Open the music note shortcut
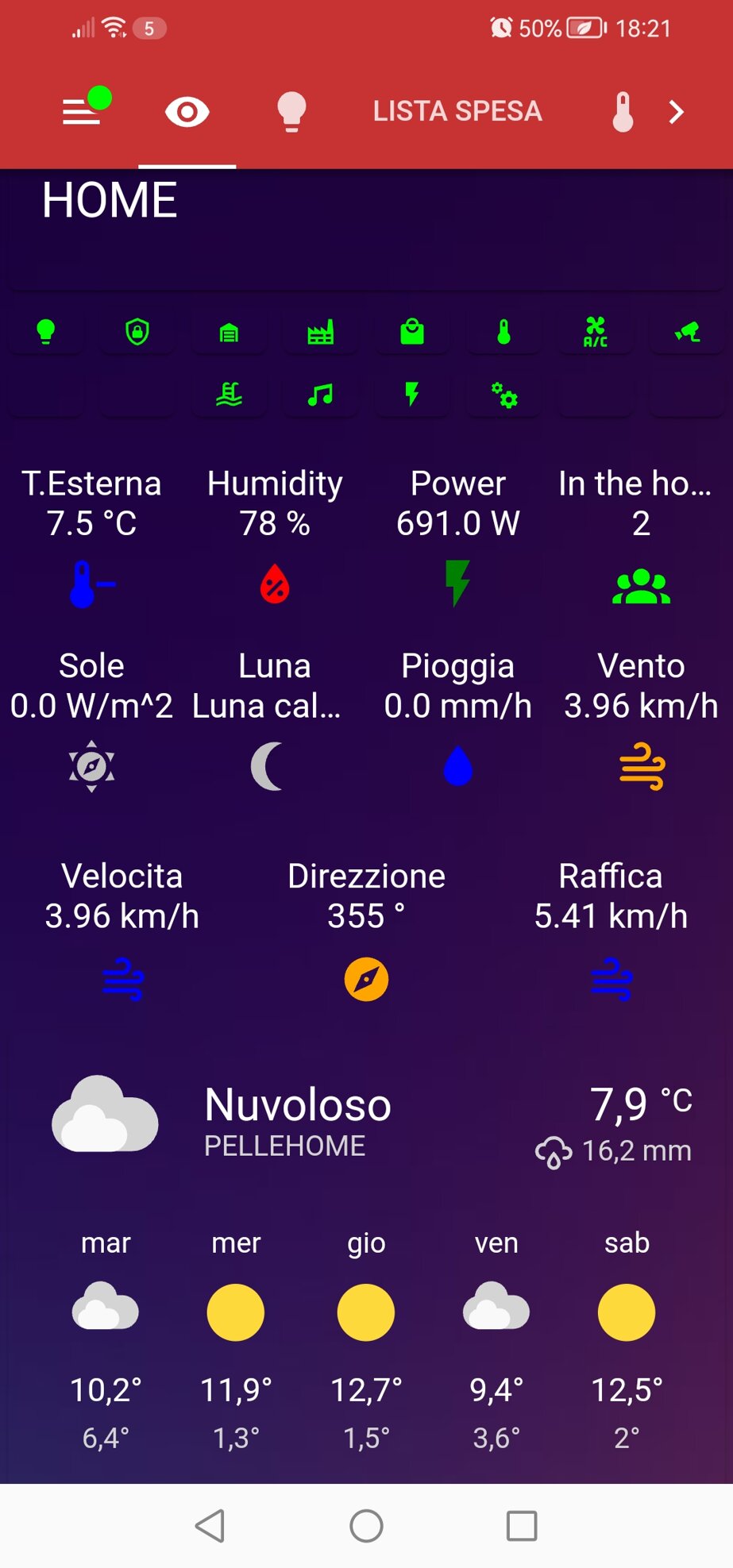 click(320, 394)
